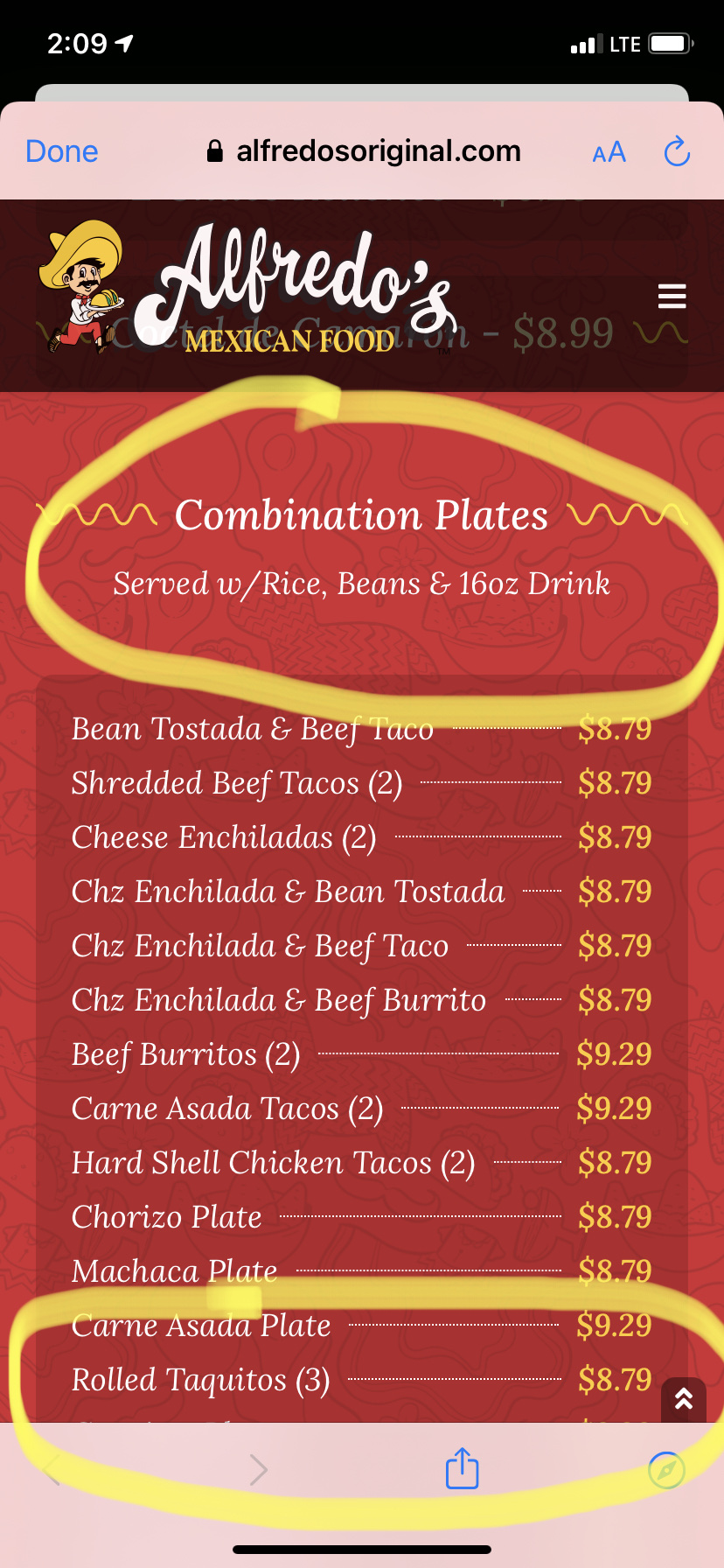Reload the alfredosoriginal.com page
The width and height of the screenshot is (724, 1568).
677,152
